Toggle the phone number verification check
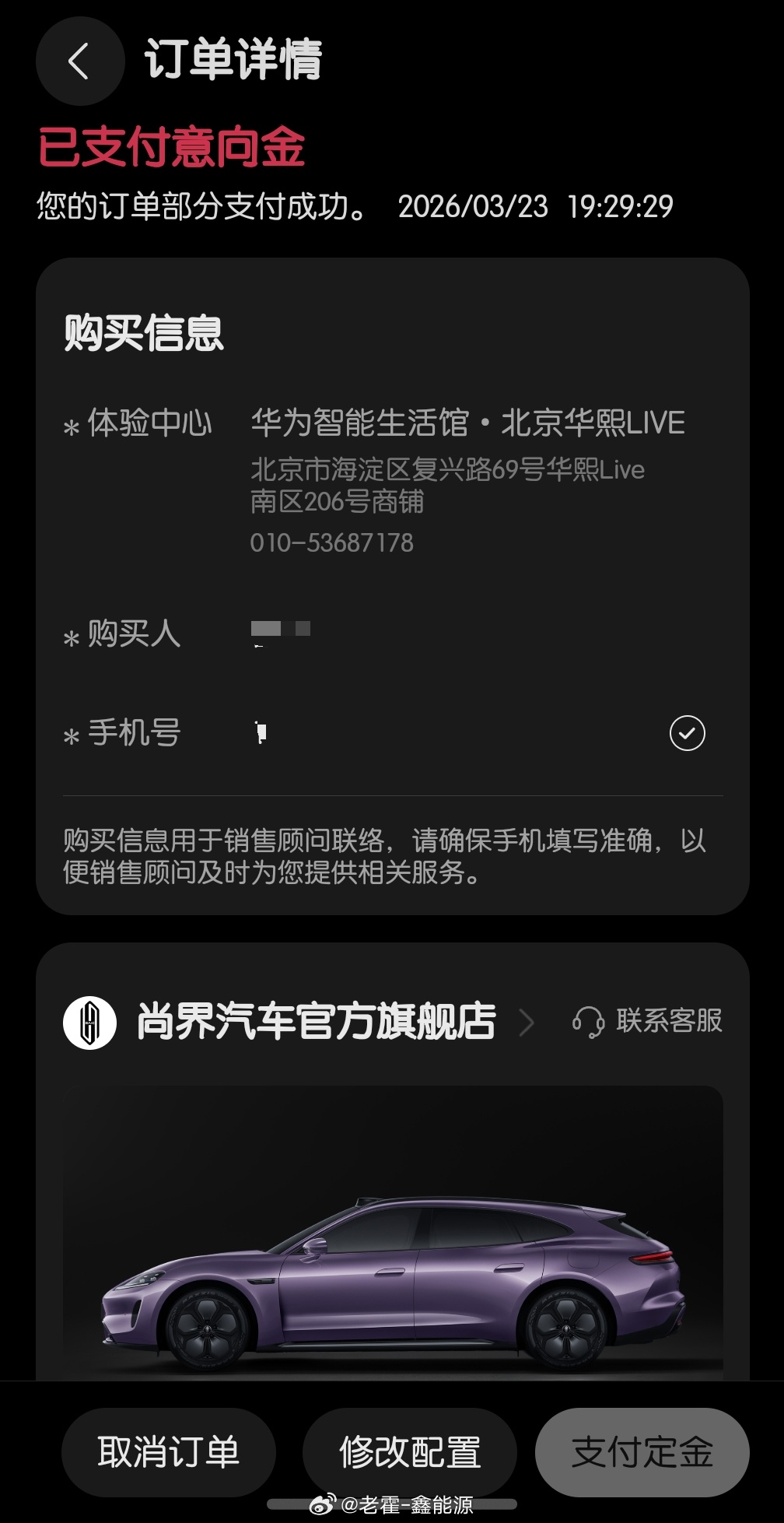 click(686, 732)
